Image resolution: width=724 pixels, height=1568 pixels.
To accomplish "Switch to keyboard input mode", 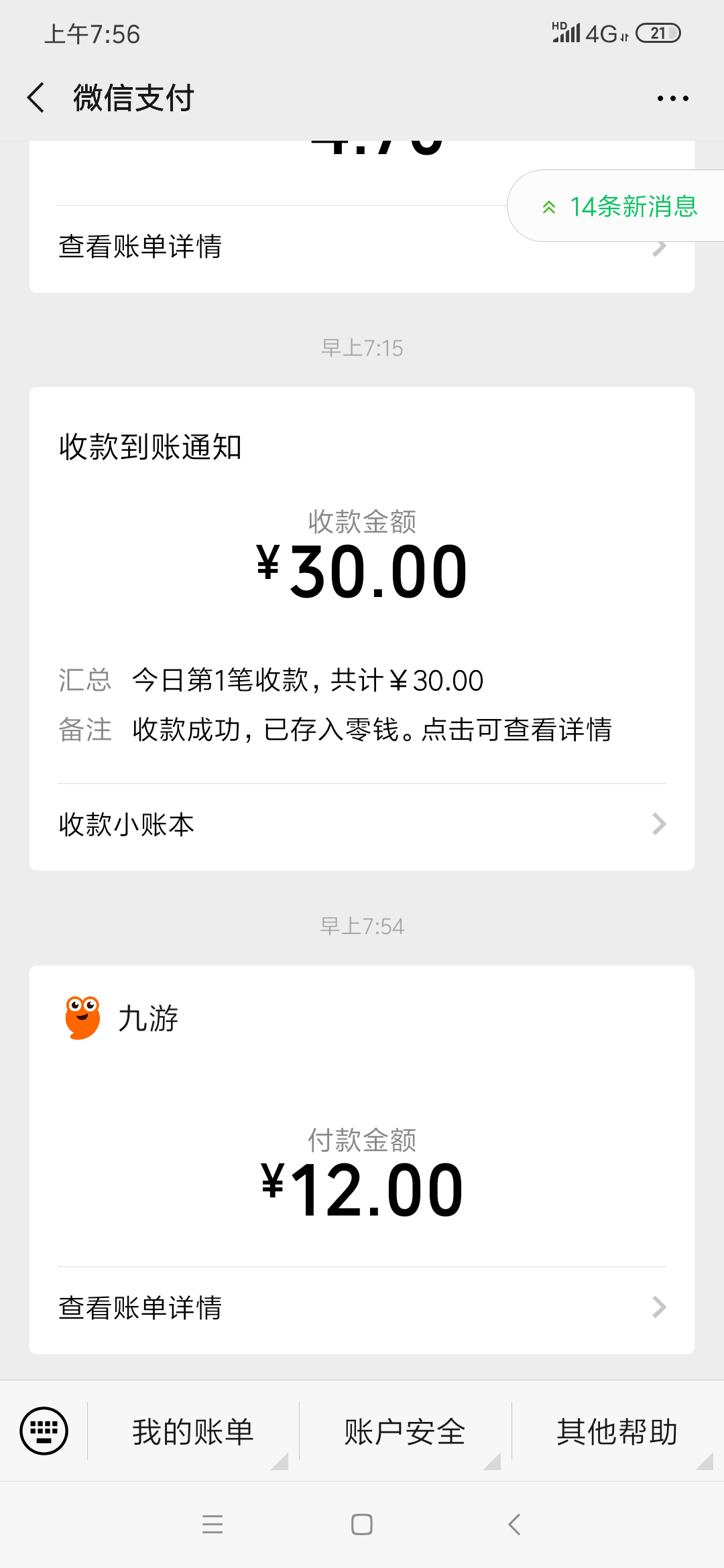I will (44, 1431).
